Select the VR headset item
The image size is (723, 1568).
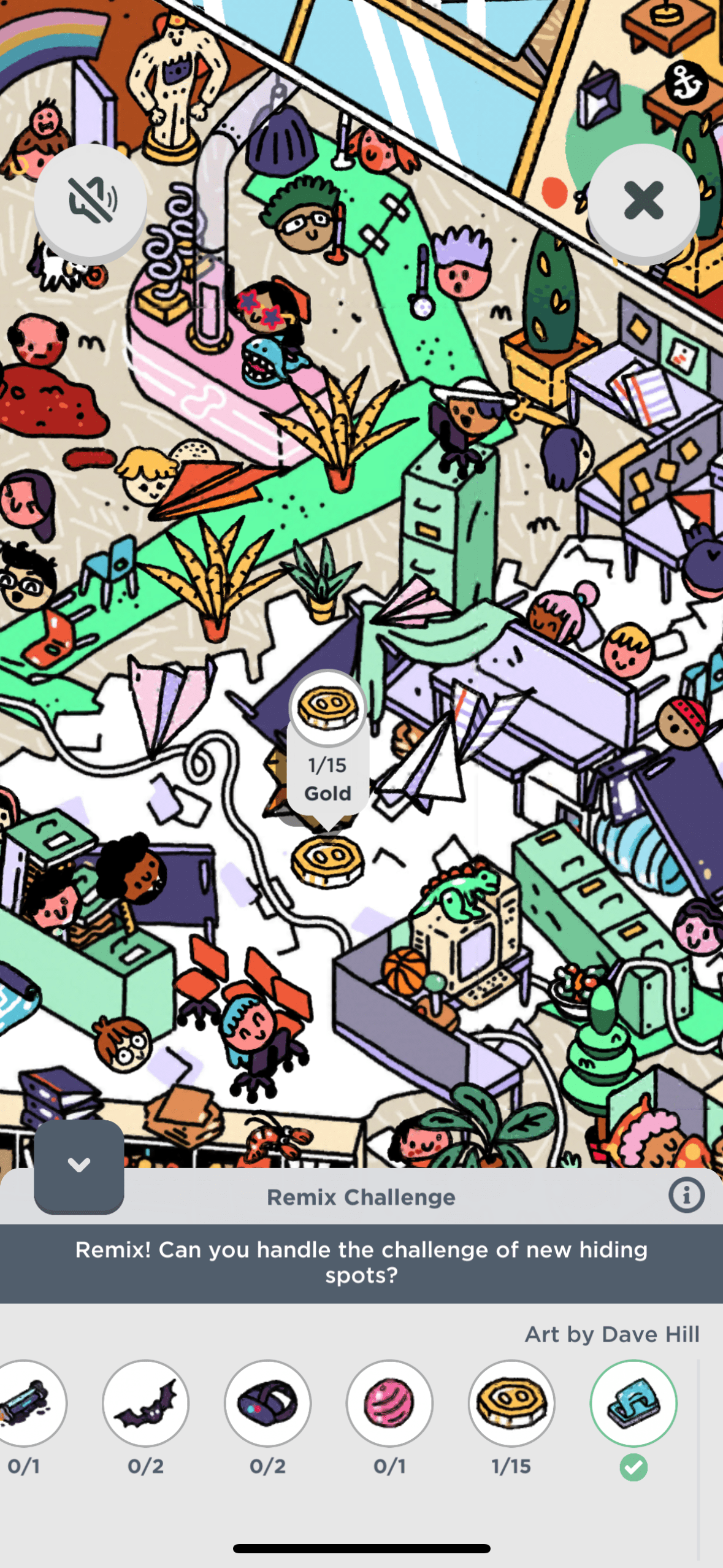tap(267, 1403)
